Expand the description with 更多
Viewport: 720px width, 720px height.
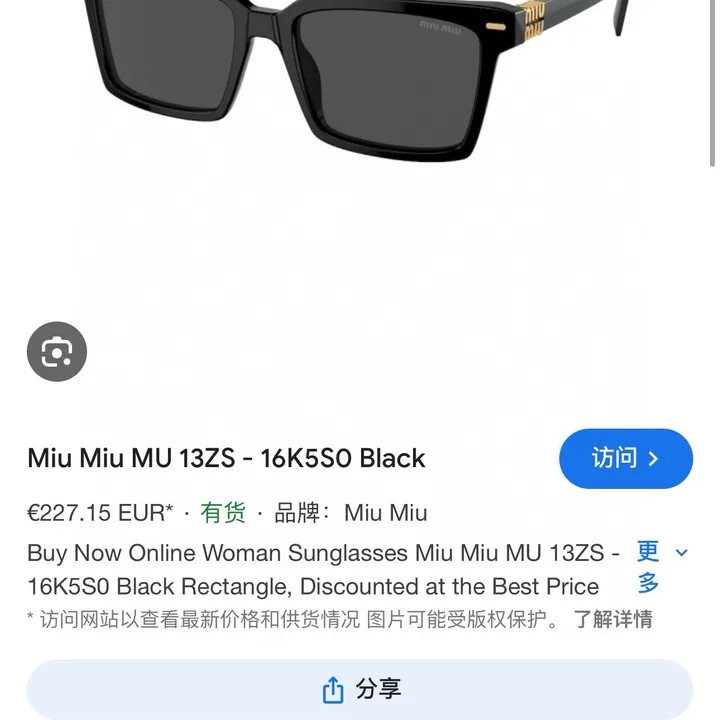[x=660, y=567]
